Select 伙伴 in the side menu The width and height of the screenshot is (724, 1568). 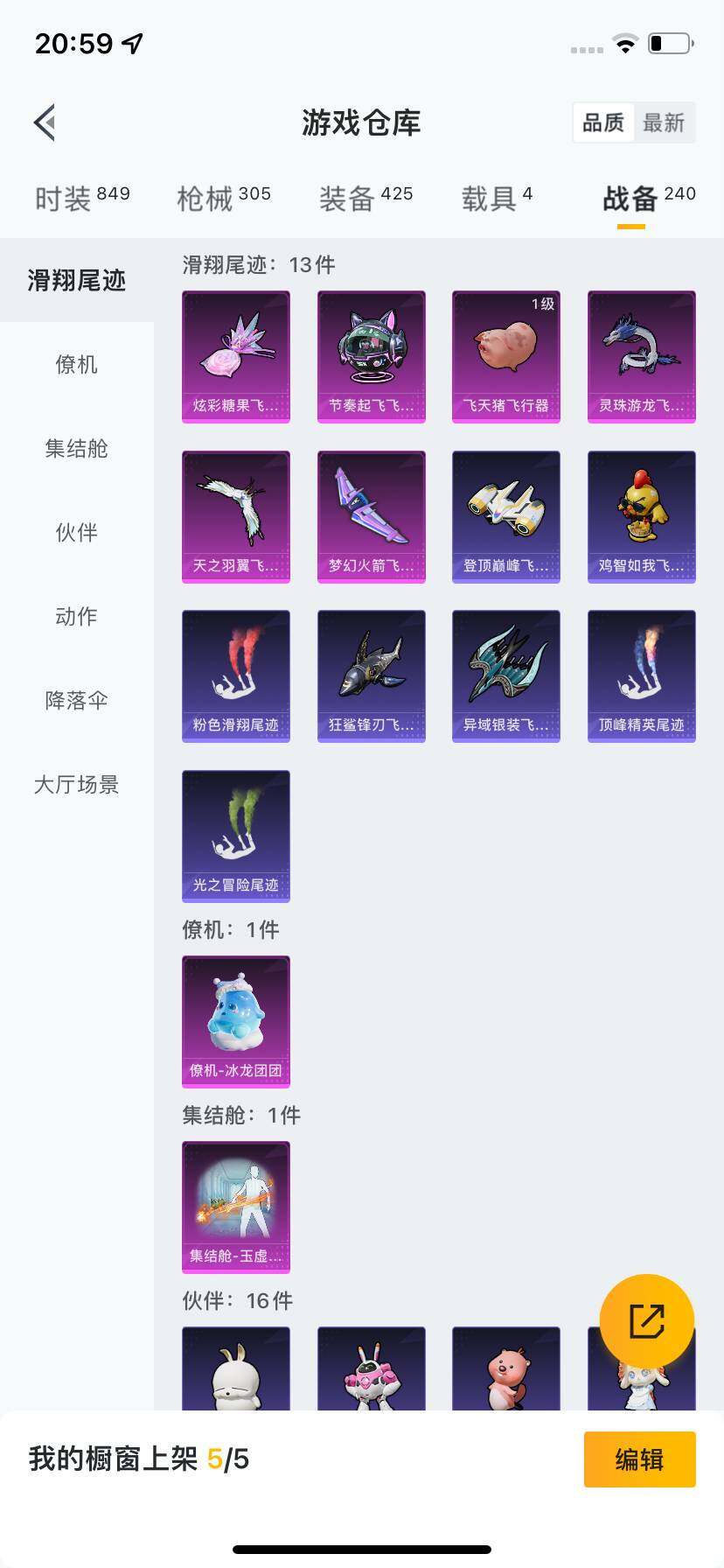point(77,532)
